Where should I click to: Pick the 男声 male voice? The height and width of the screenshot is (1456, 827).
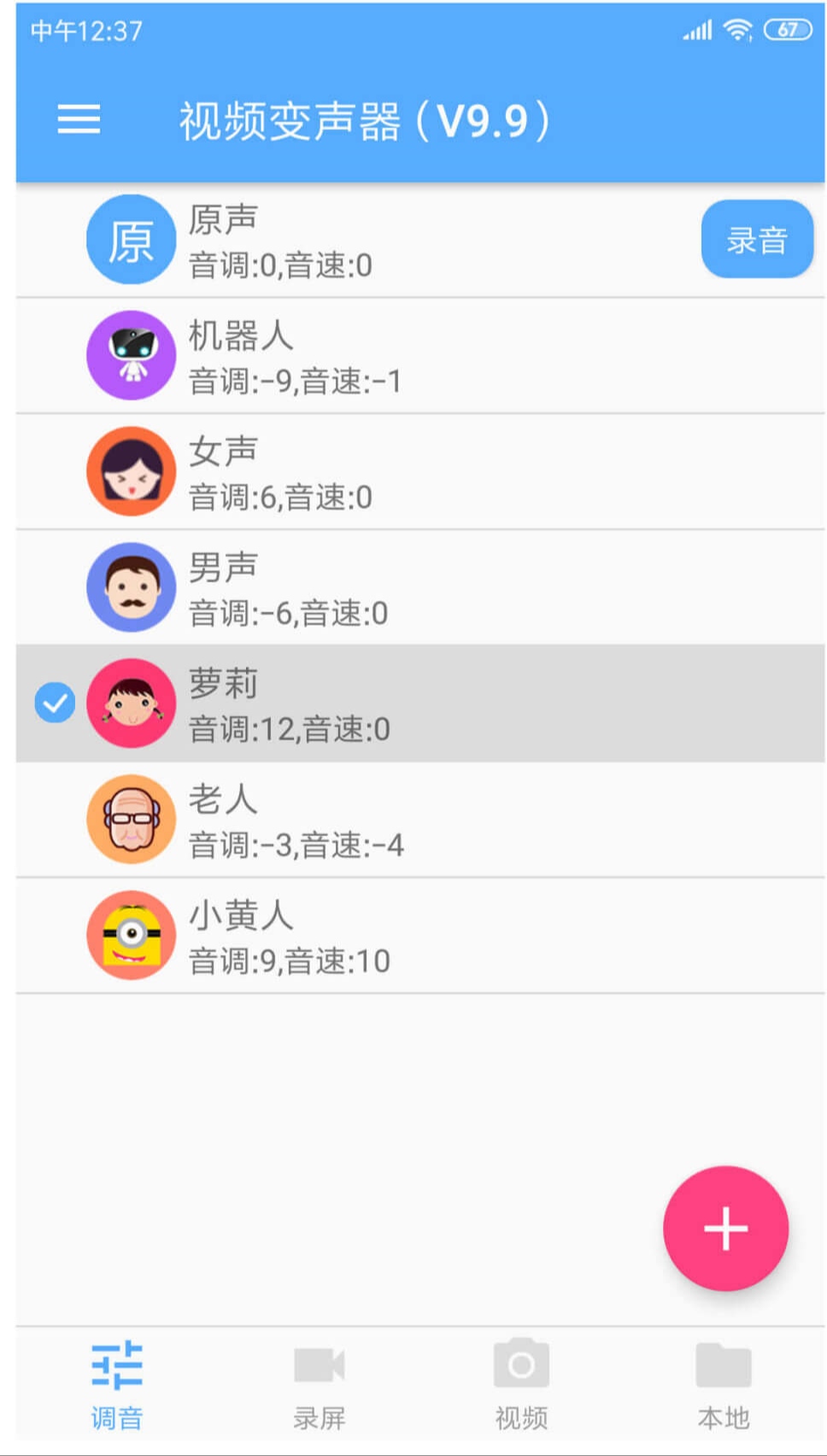click(x=420, y=588)
